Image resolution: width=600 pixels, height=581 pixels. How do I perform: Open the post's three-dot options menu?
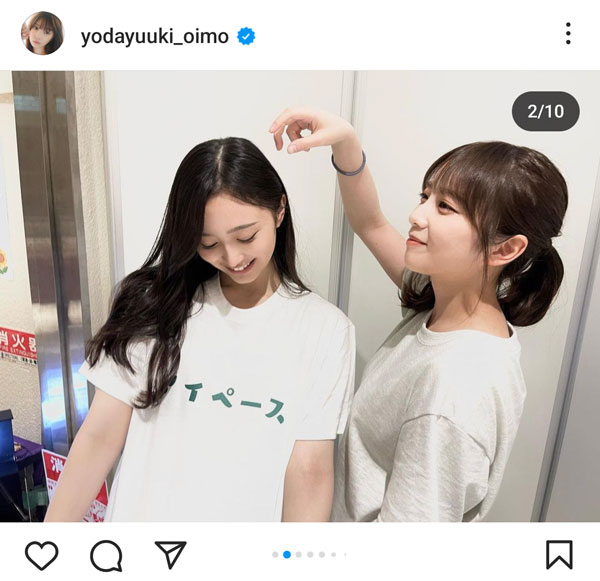568,35
